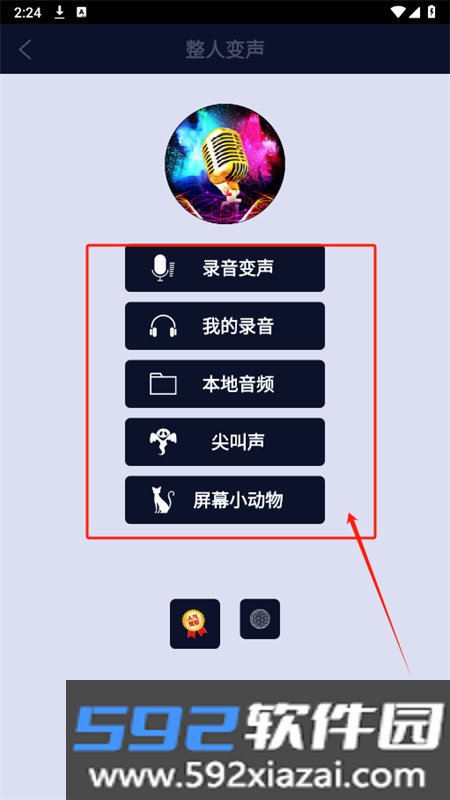
Task: Open 录音变声 voice recording changer
Action: click(x=225, y=268)
